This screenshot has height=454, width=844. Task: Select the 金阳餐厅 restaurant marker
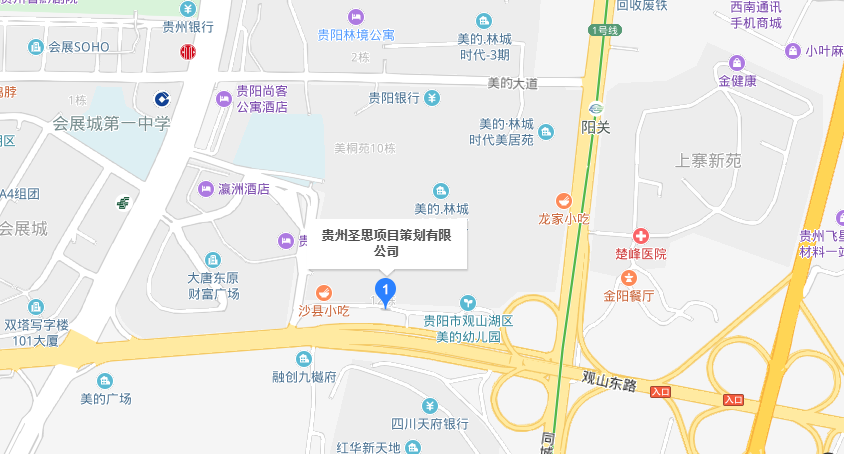click(x=628, y=278)
